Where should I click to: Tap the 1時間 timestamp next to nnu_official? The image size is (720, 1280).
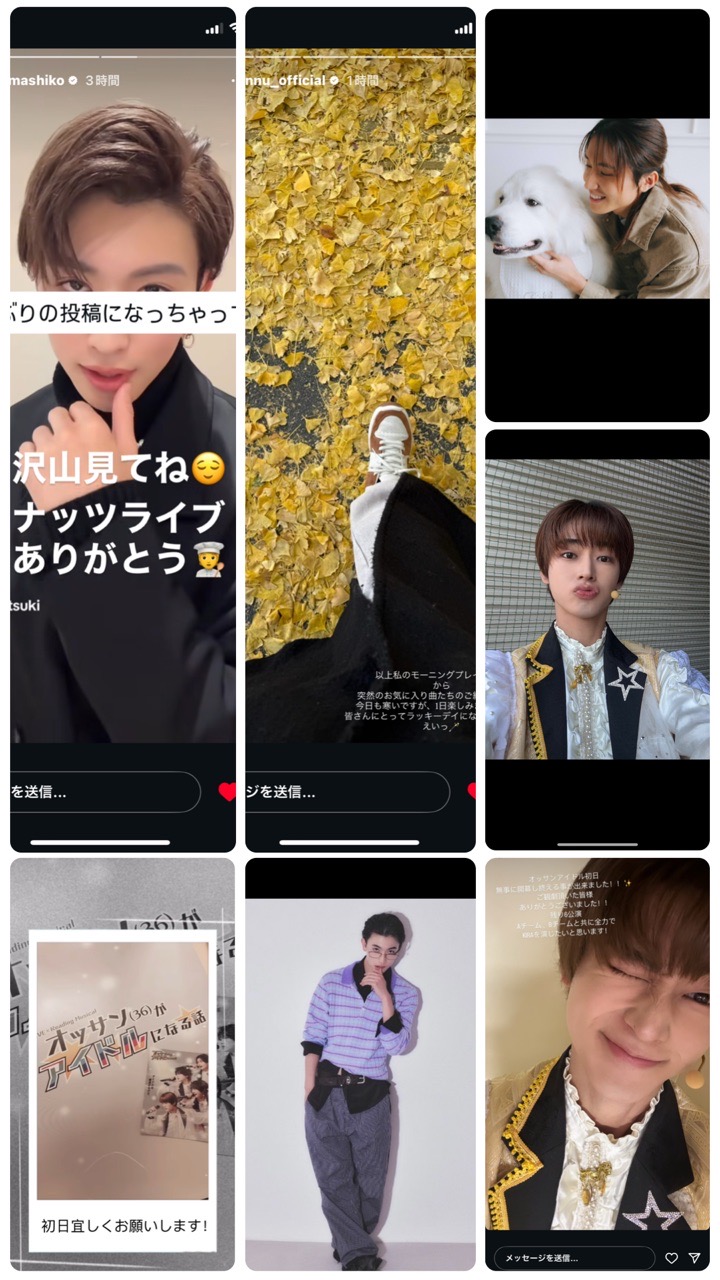point(362,81)
